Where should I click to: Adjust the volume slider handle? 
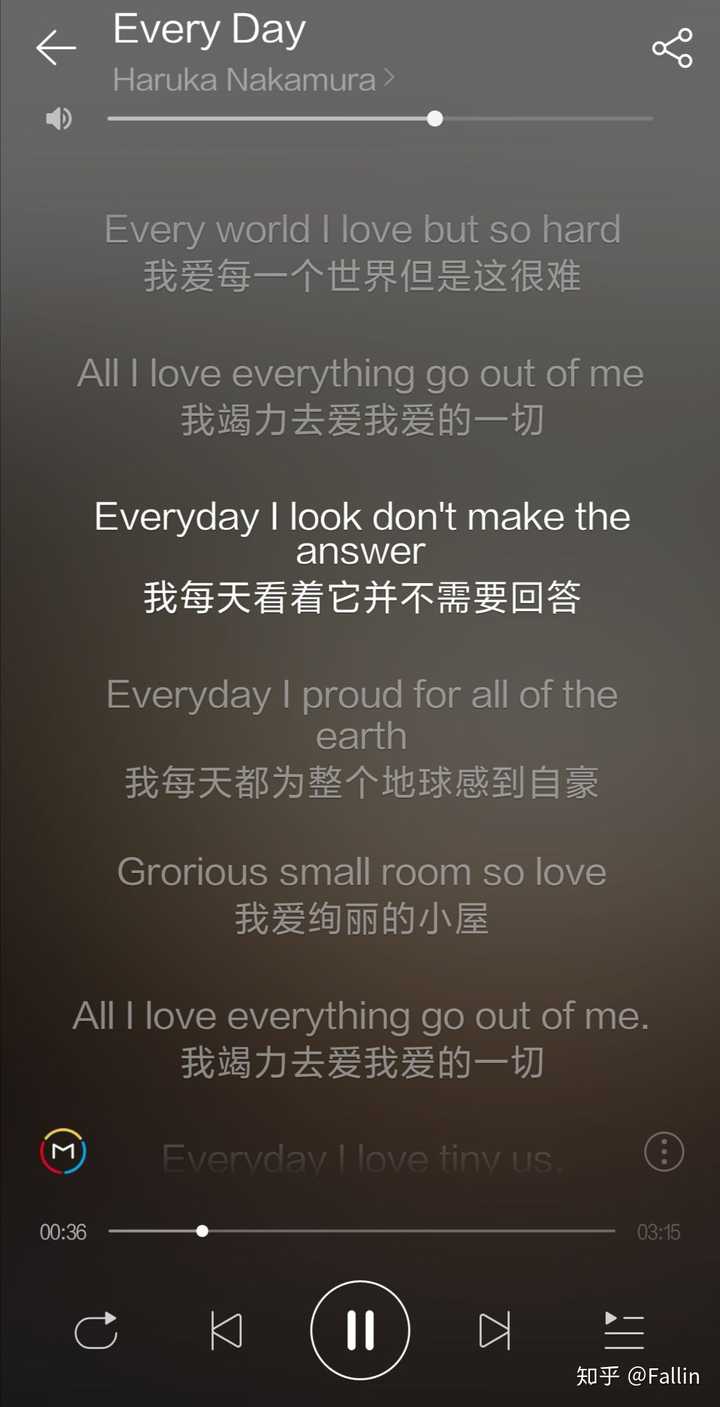pos(435,118)
